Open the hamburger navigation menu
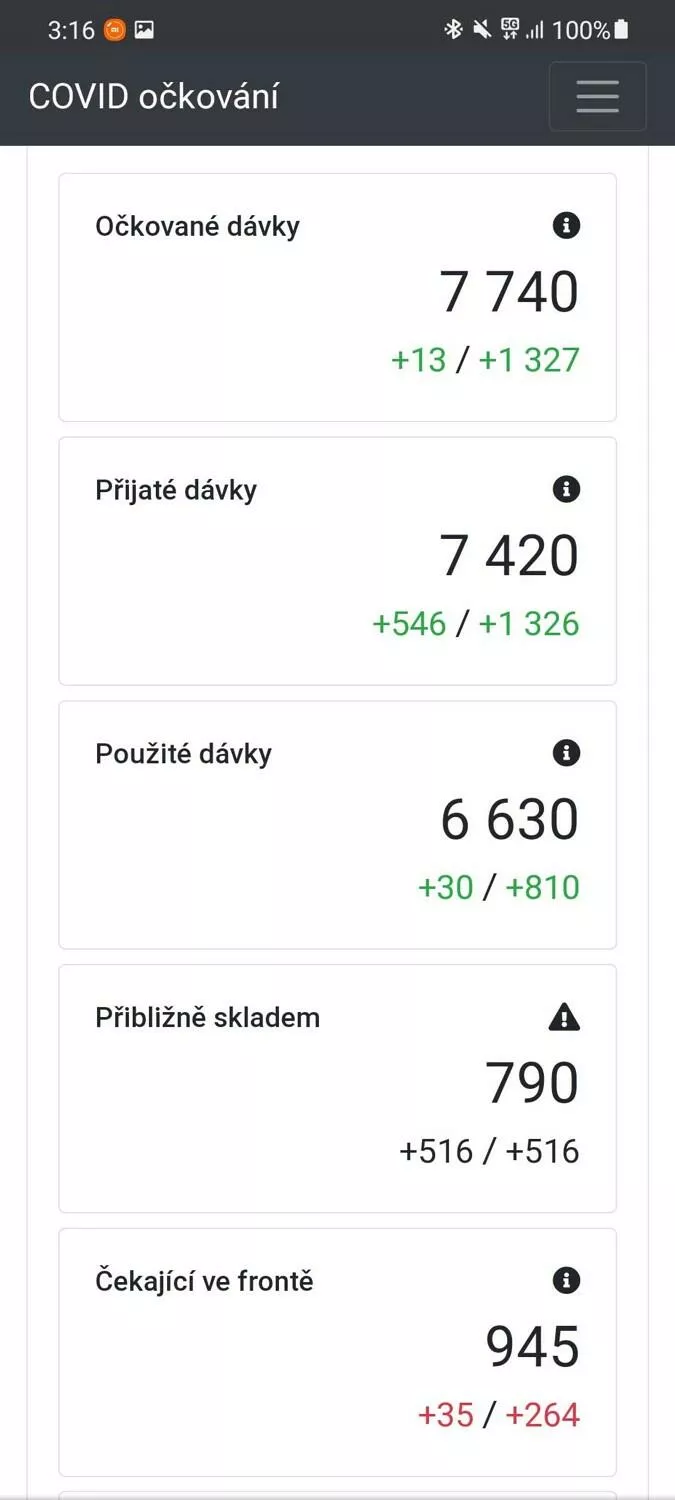Screen dimensions: 675x1500 click(597, 96)
